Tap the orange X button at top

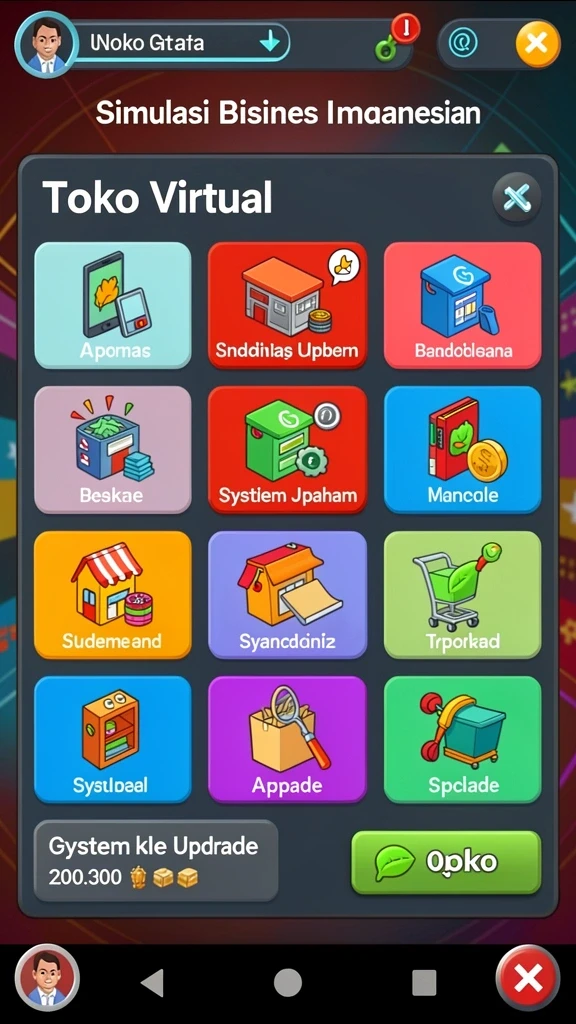(537, 43)
